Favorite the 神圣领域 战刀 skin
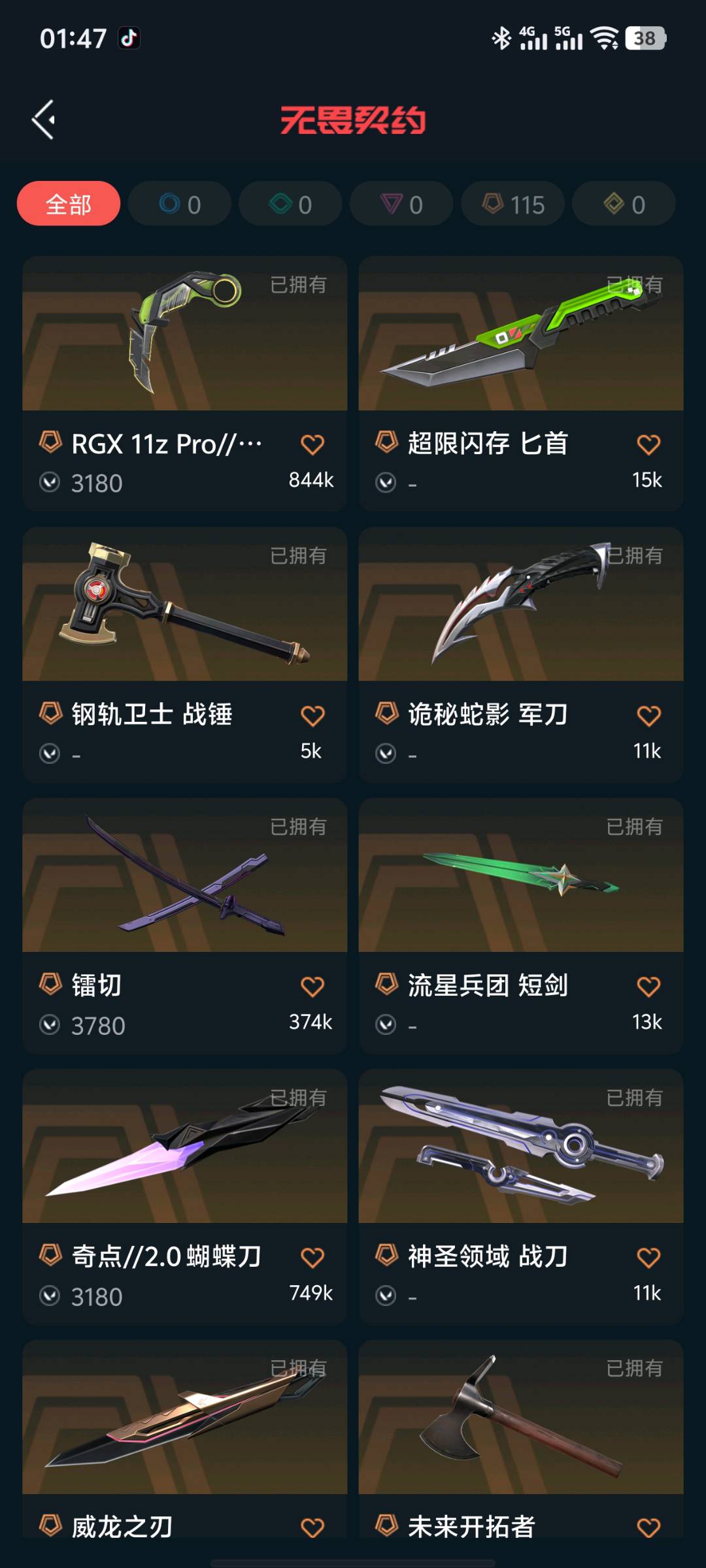Viewport: 706px width, 1568px height. [648, 1258]
